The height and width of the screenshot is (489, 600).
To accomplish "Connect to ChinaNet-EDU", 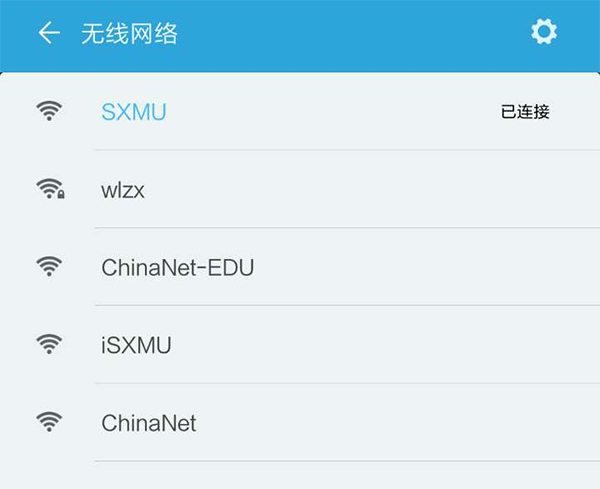I will (300, 267).
